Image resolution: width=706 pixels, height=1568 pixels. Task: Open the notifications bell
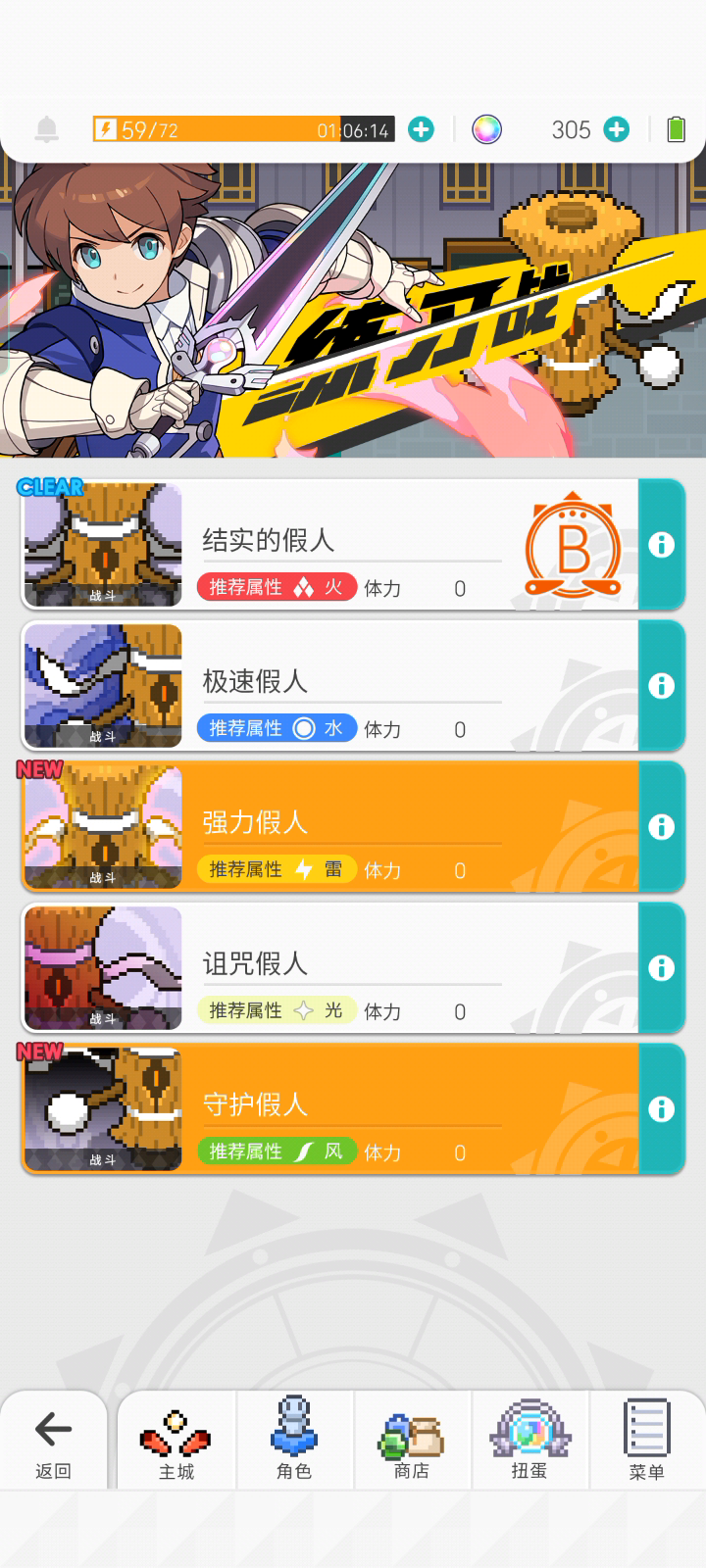(x=46, y=129)
